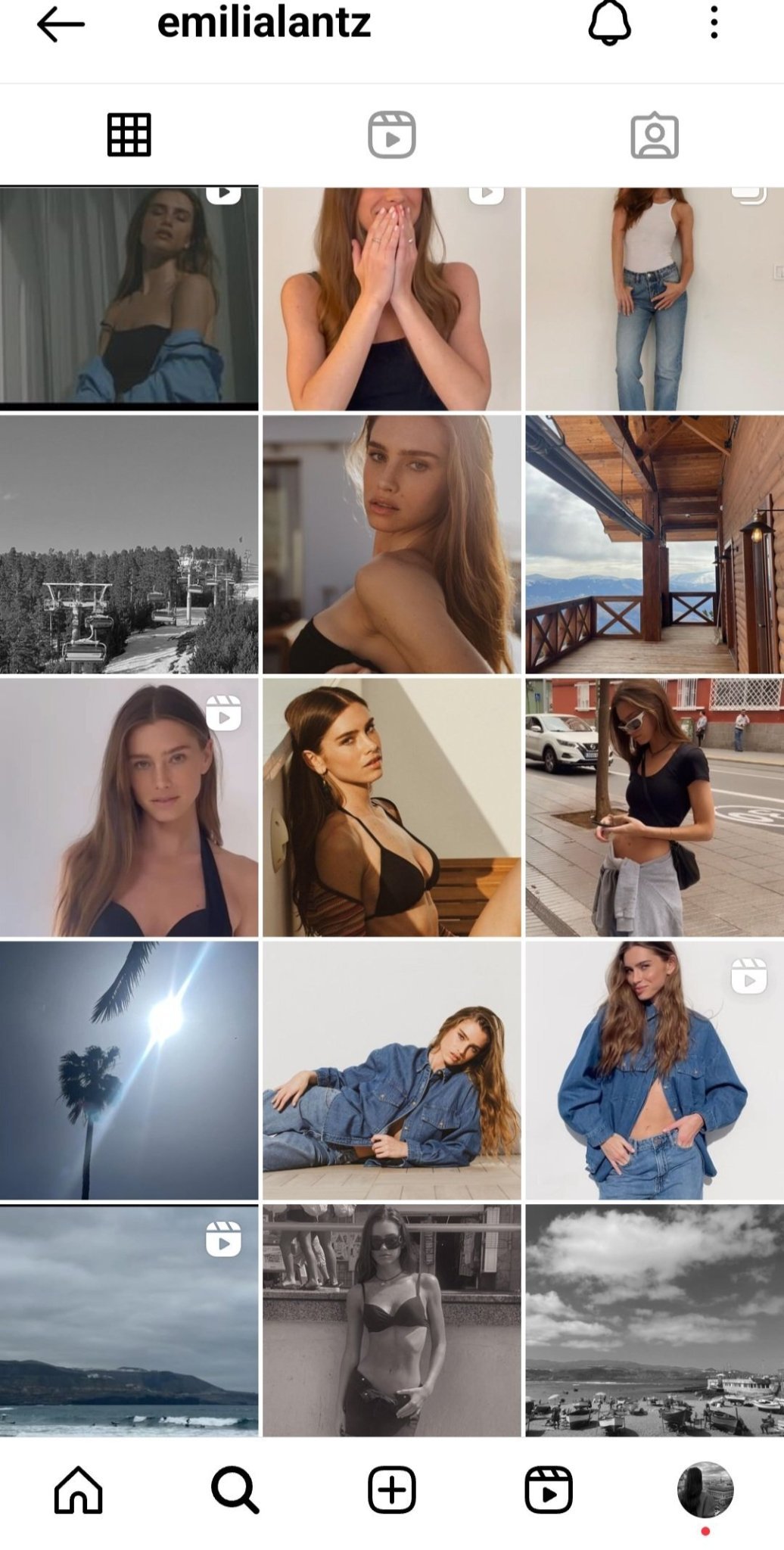784x1550 pixels.
Task: Switch to the tagged photos tab
Action: [x=655, y=135]
